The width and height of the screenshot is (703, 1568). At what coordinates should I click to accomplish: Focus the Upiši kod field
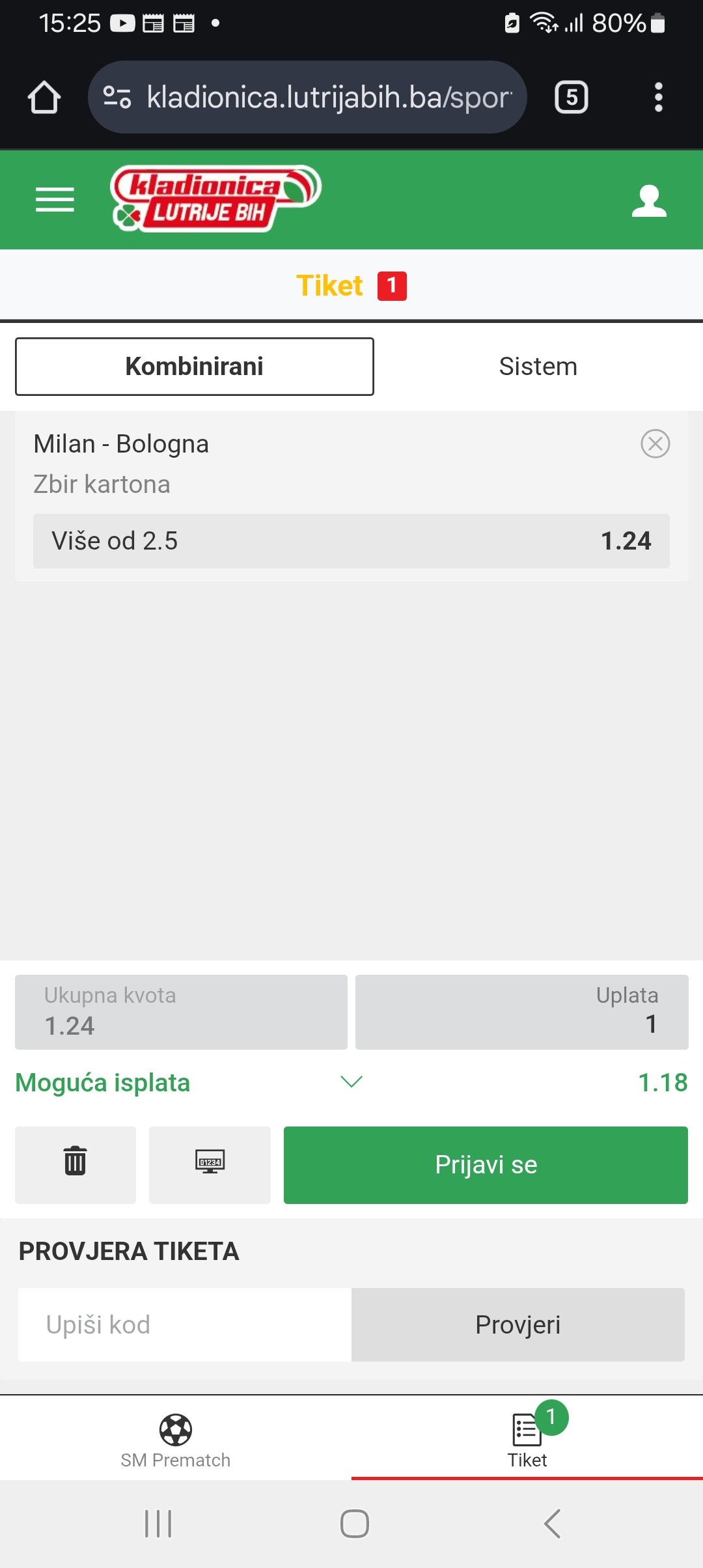(185, 1324)
